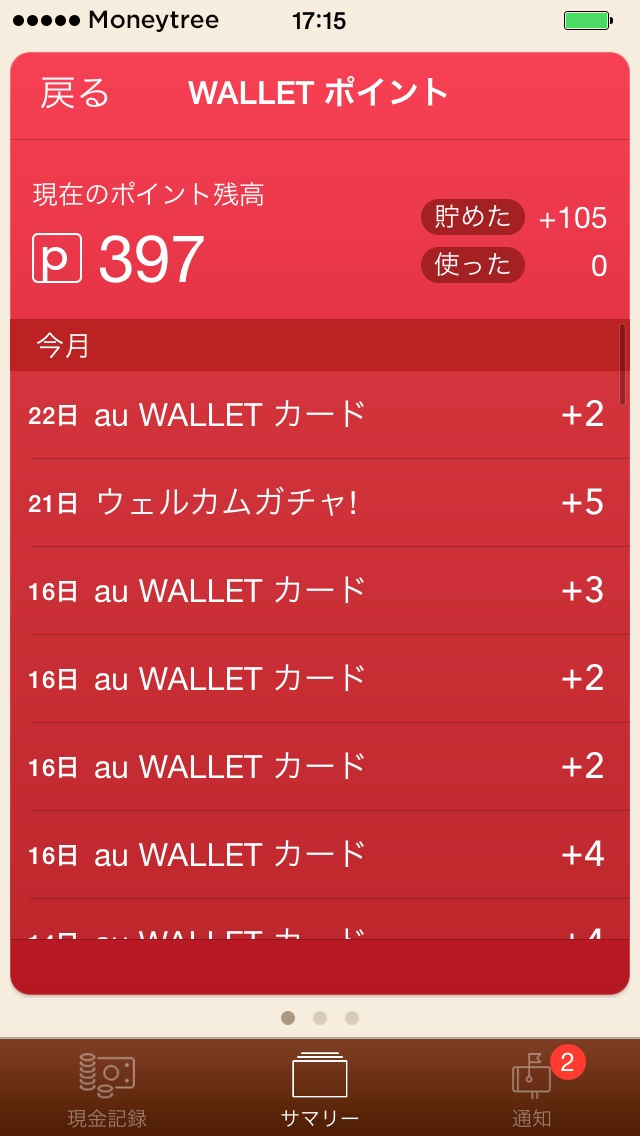The image size is (640, 1136).
Task: Open the 通知 tab
Action: (x=533, y=1088)
